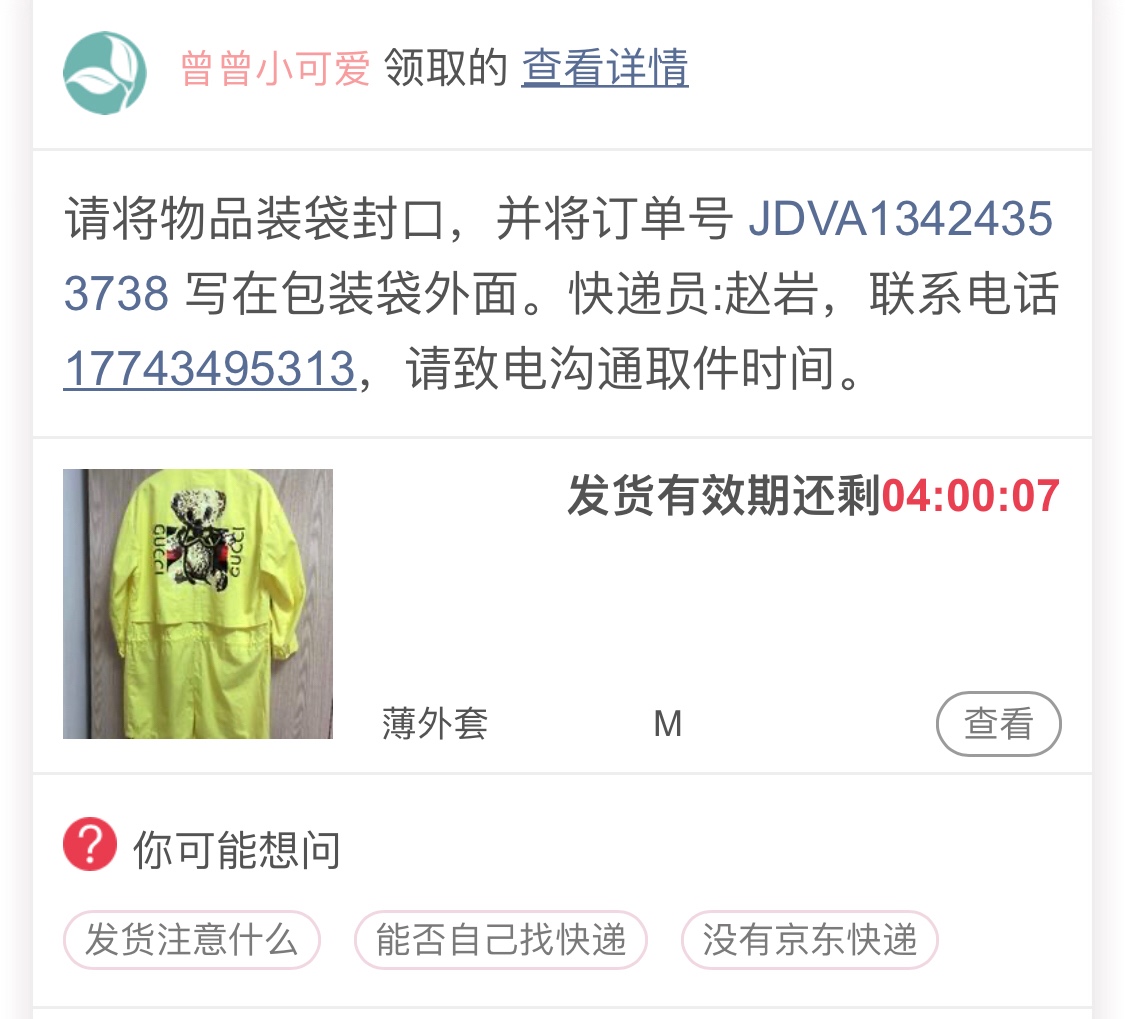Select the 没有京东快递 question chip
The width and height of the screenshot is (1125, 1019).
point(809,940)
